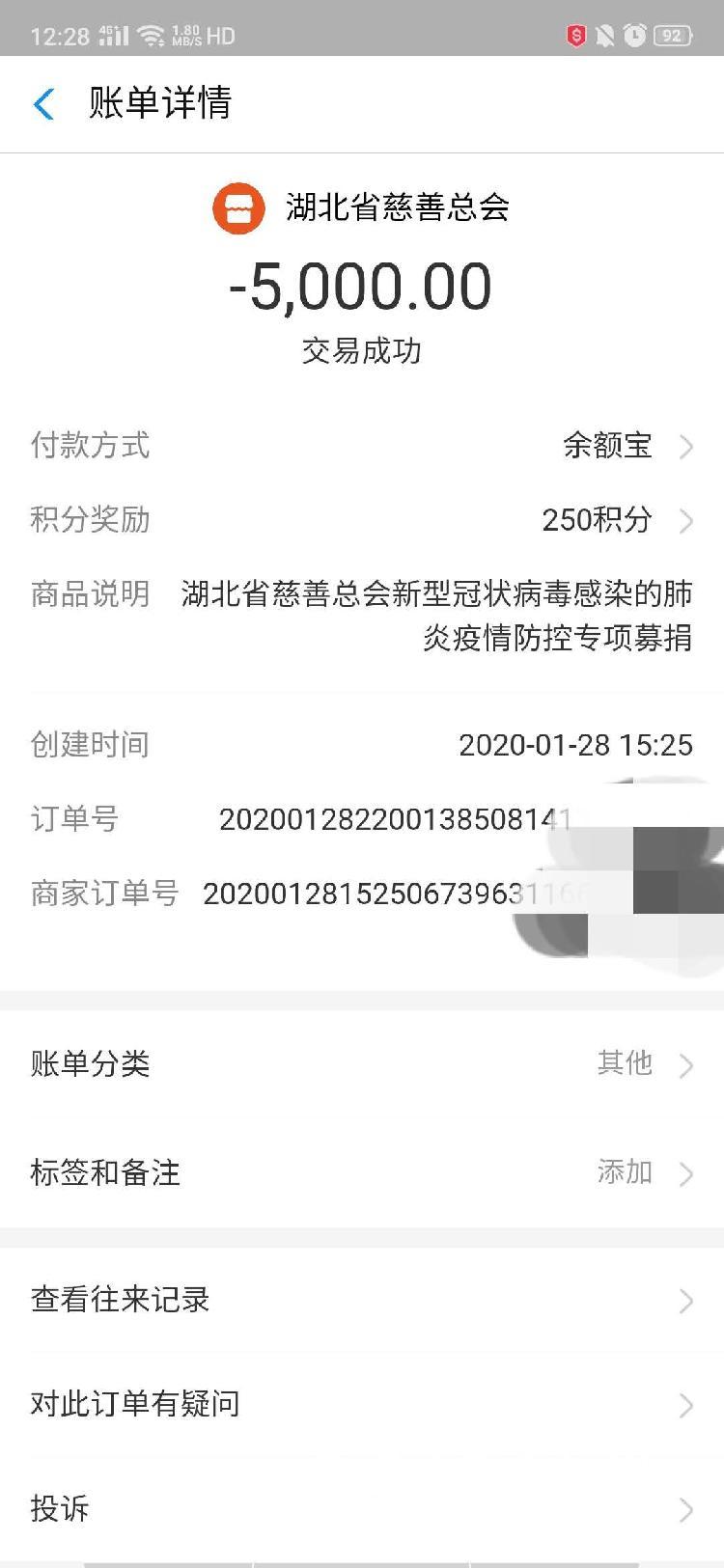Tap the 账单详情 title in the header
The height and width of the screenshot is (1568, 724).
[x=160, y=104]
